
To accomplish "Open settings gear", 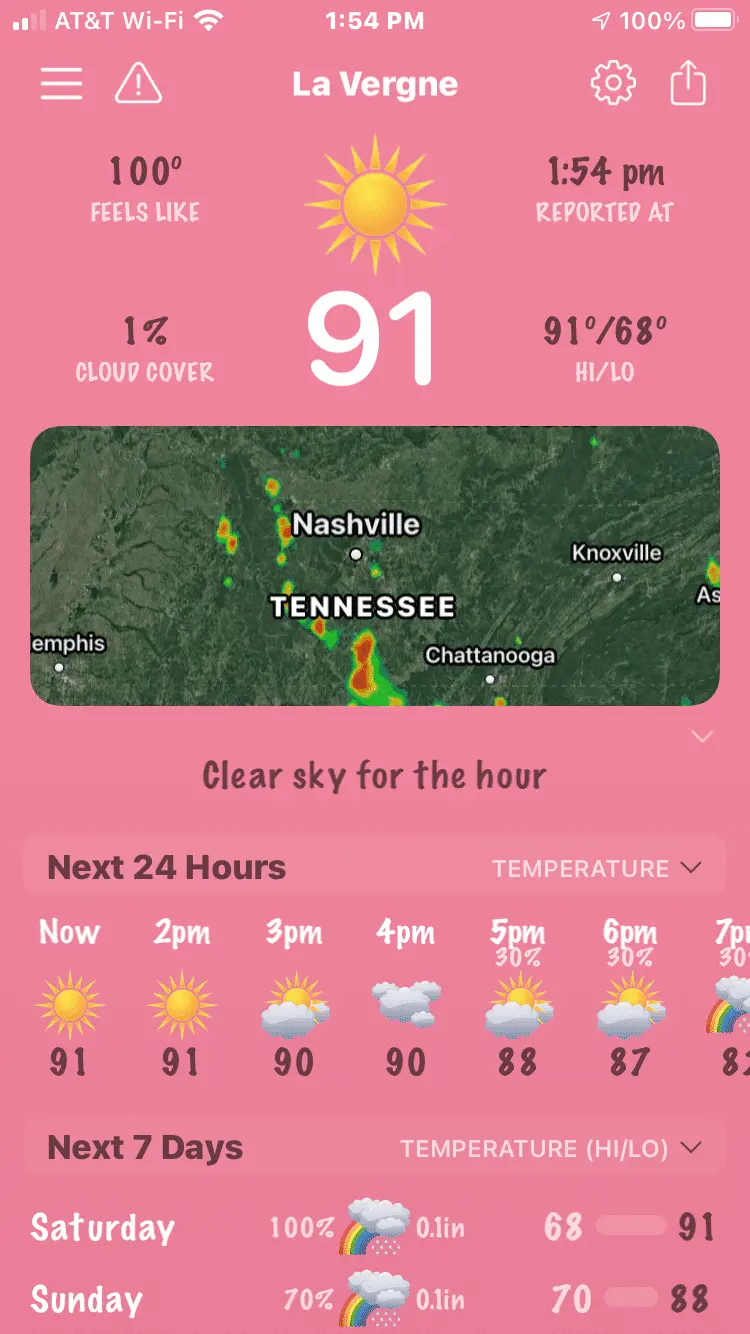I will (x=613, y=84).
